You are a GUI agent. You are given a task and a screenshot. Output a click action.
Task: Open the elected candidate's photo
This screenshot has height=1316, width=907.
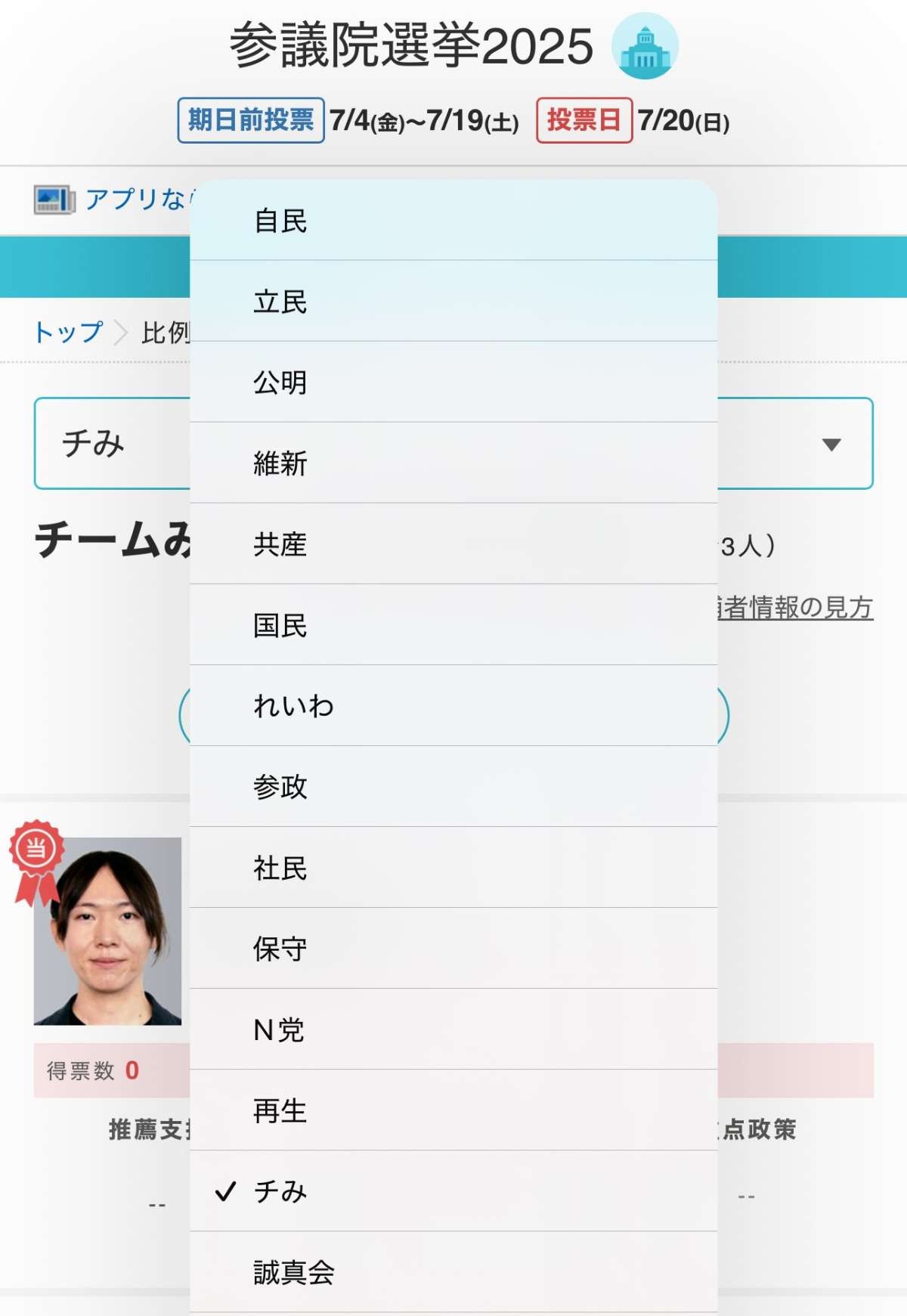[x=107, y=931]
